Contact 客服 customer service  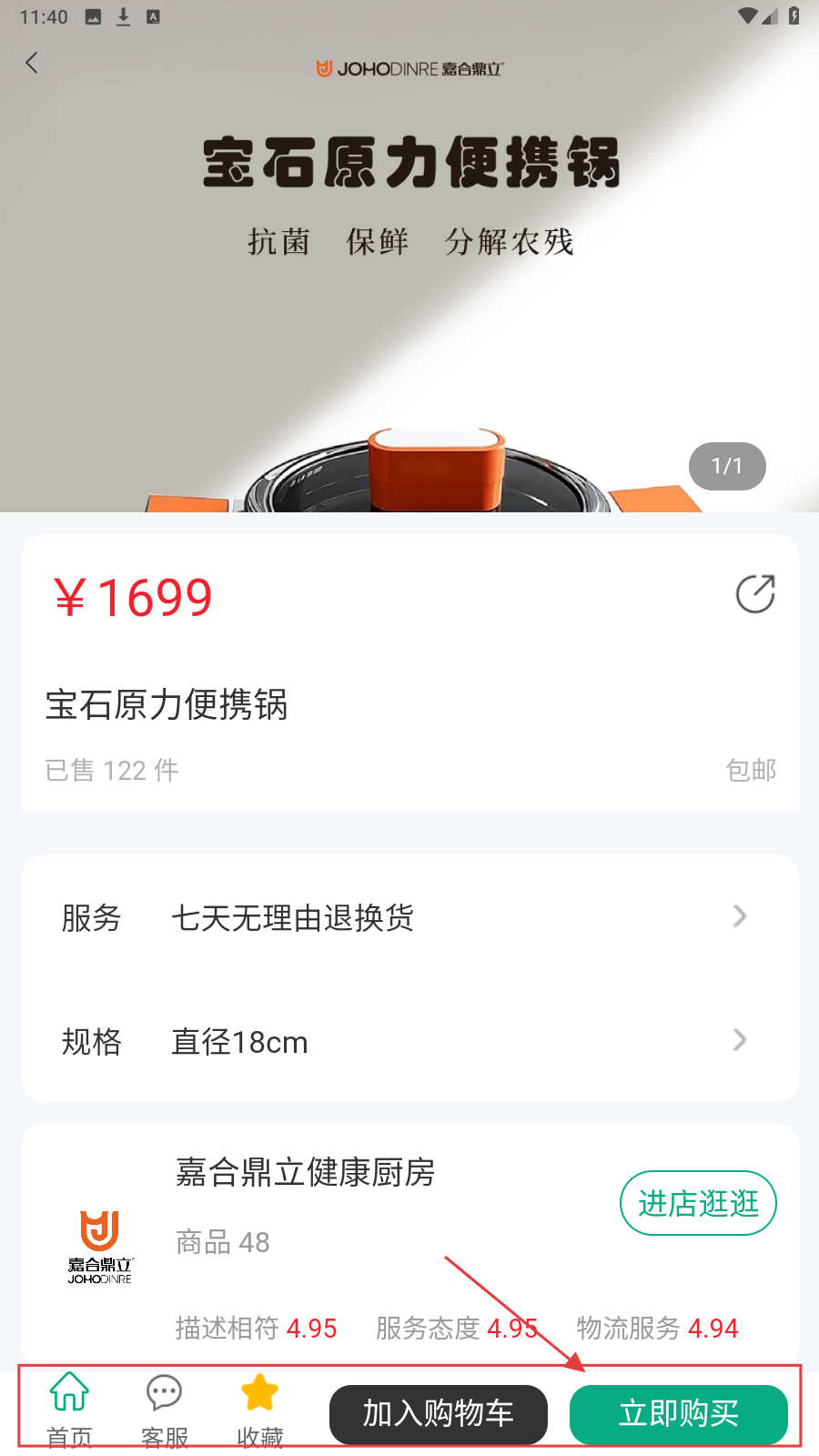pos(165,1409)
